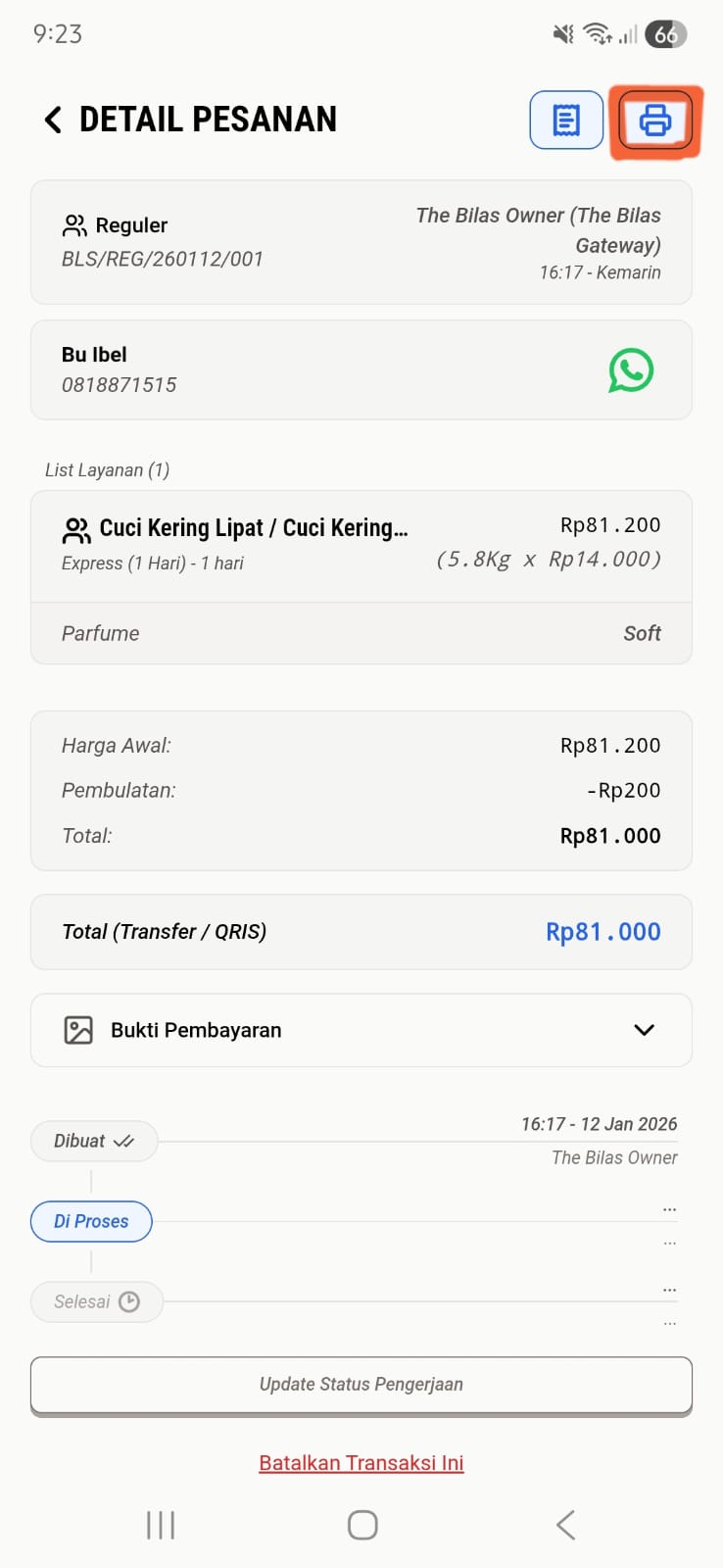Open ellipsis menu next to Selesai step
Screen dimensions: 723x1568
(670, 1290)
